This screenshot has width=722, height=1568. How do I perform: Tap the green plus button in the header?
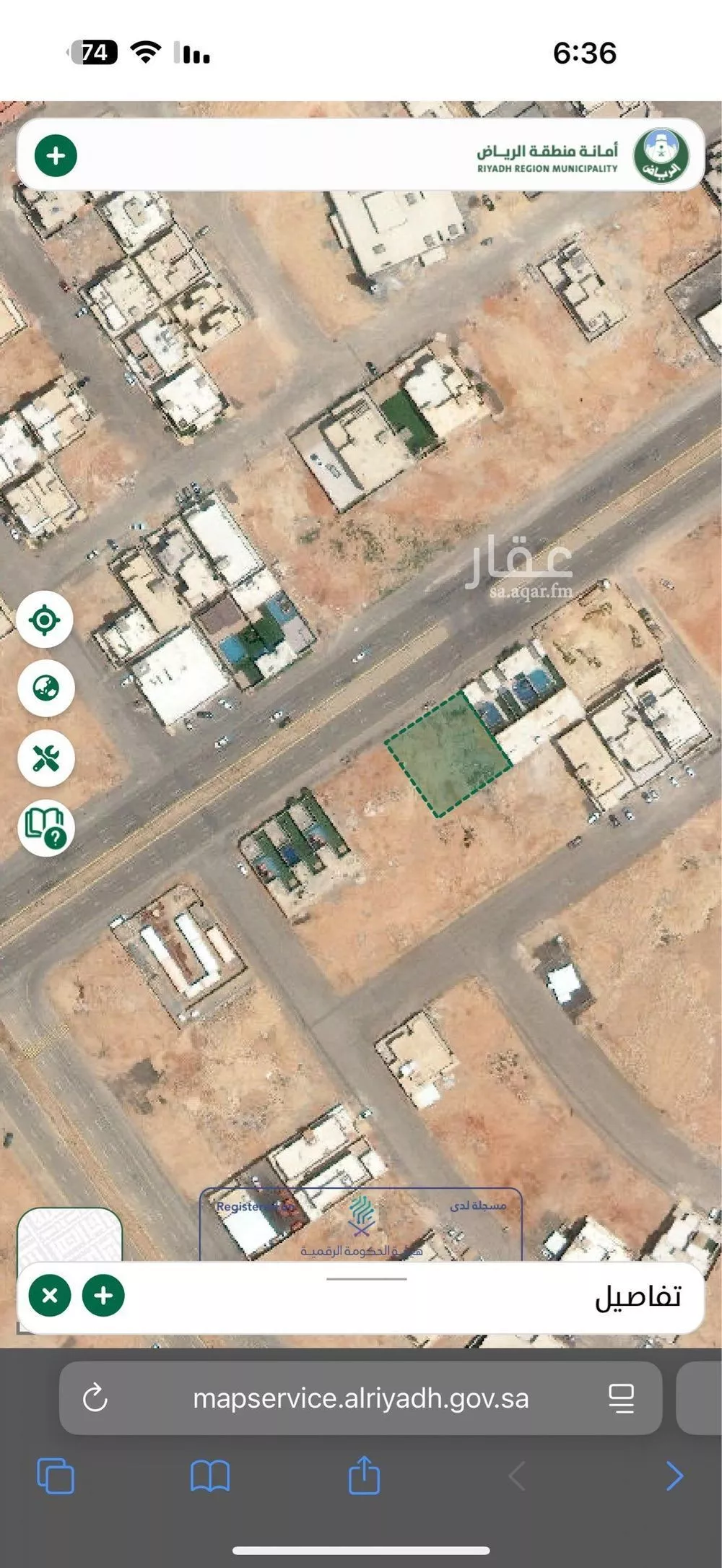point(56,155)
